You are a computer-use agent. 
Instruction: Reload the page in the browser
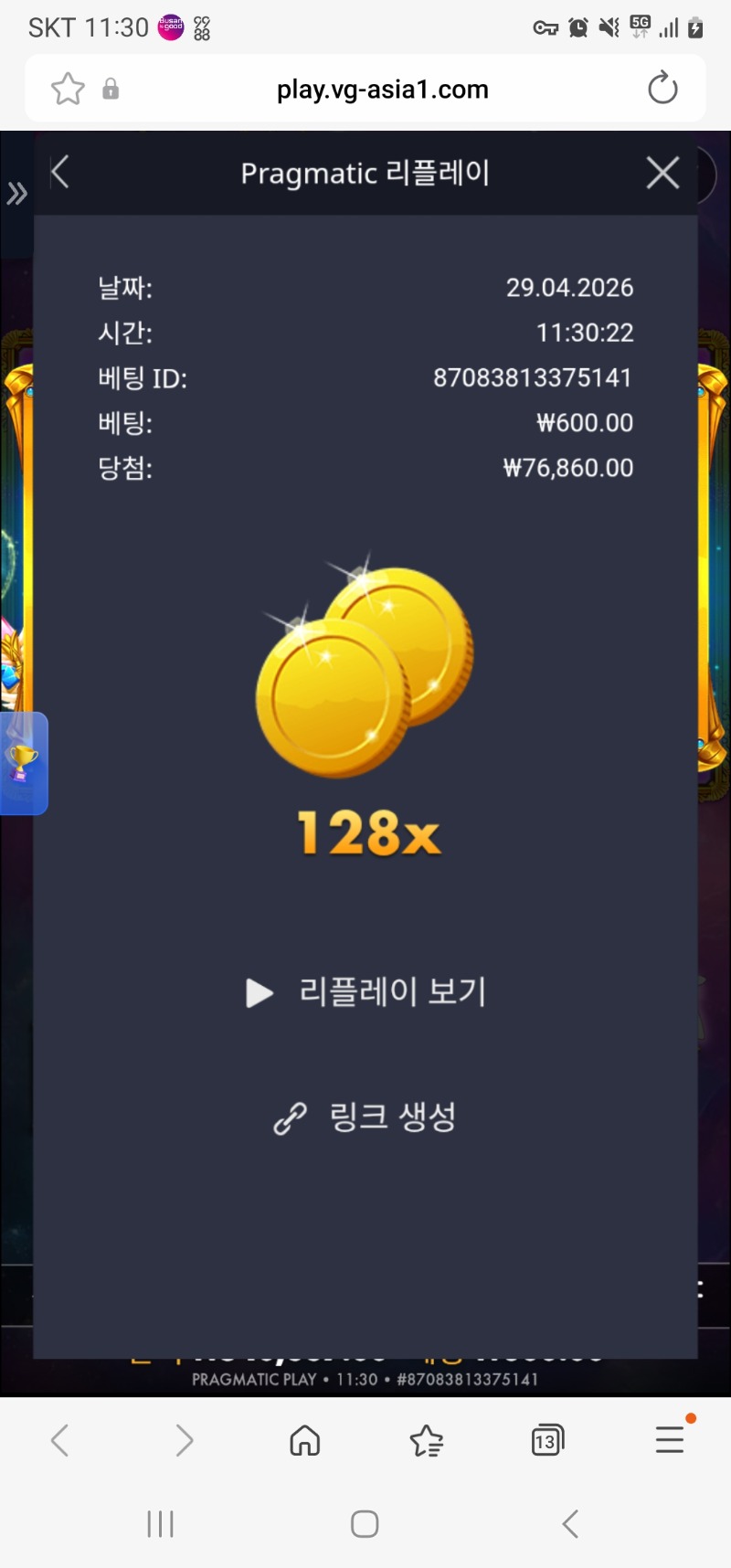click(662, 89)
